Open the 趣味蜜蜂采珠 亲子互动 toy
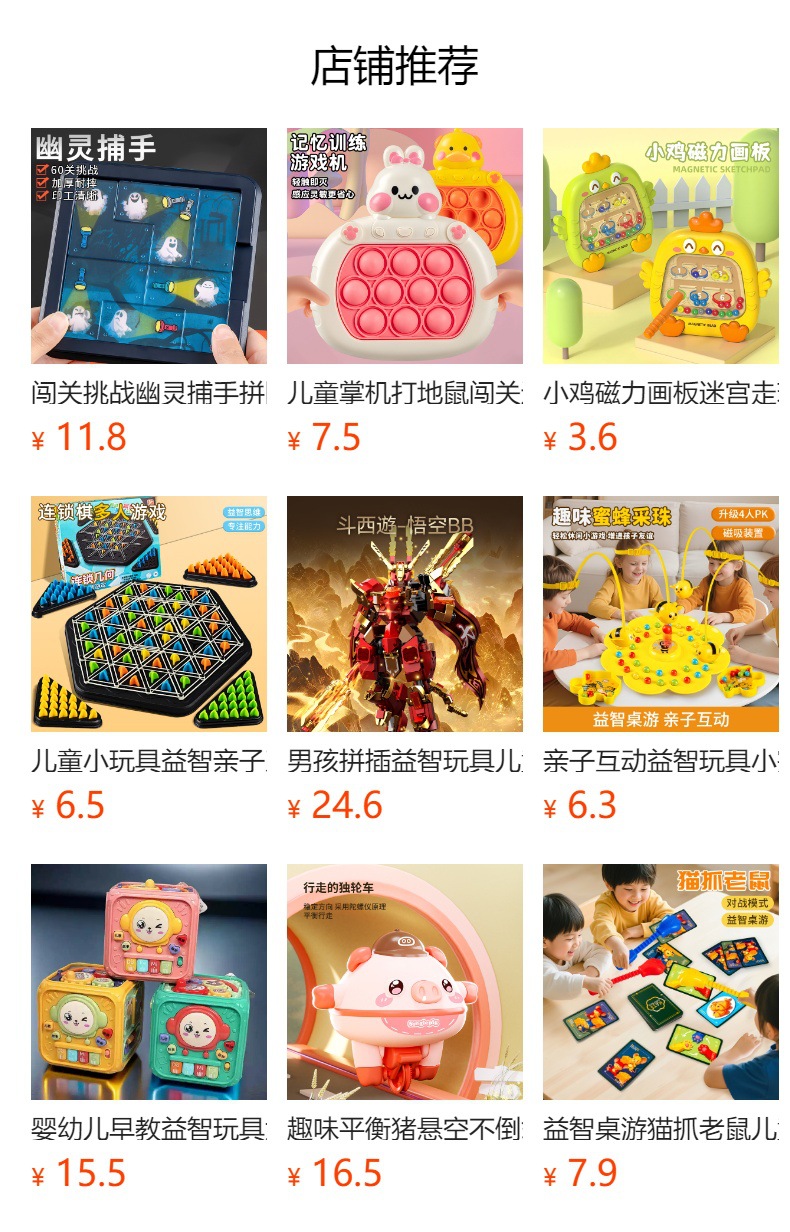The width and height of the screenshot is (790, 1232). (661, 614)
